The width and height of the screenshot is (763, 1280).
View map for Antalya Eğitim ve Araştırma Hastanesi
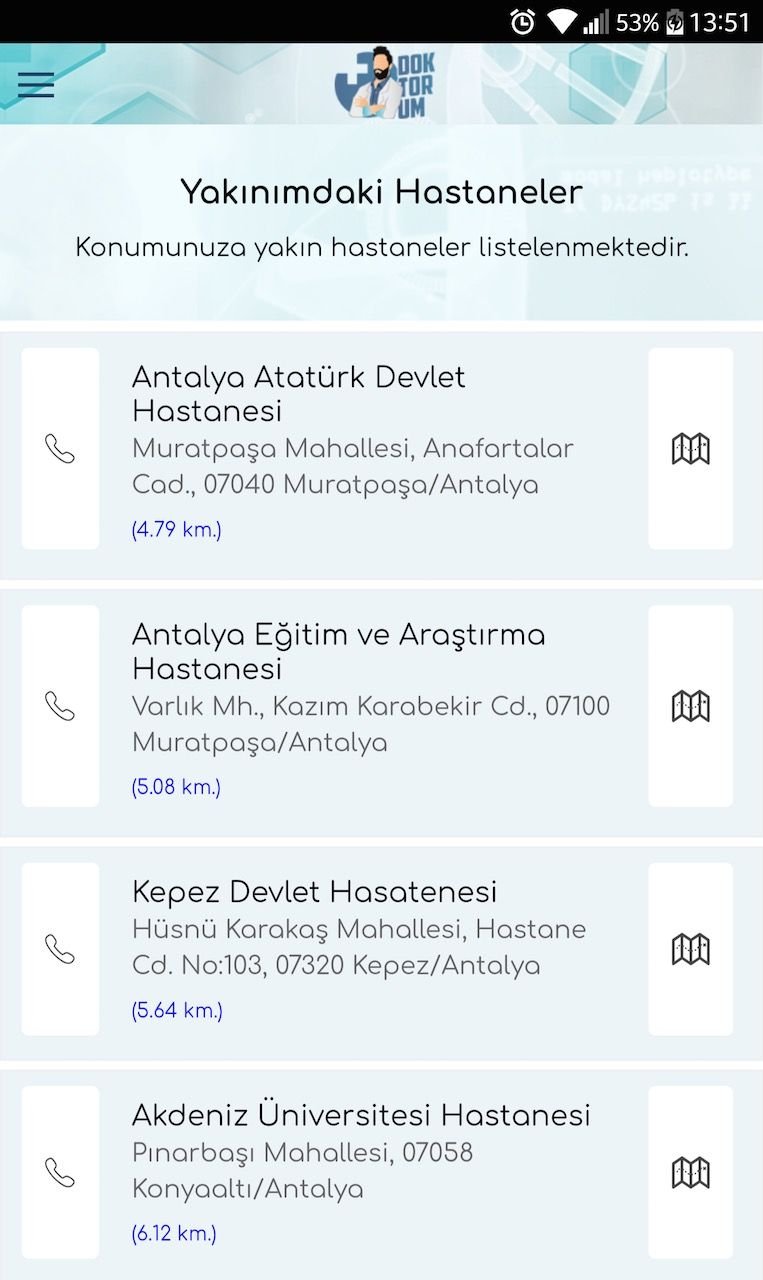(x=690, y=706)
